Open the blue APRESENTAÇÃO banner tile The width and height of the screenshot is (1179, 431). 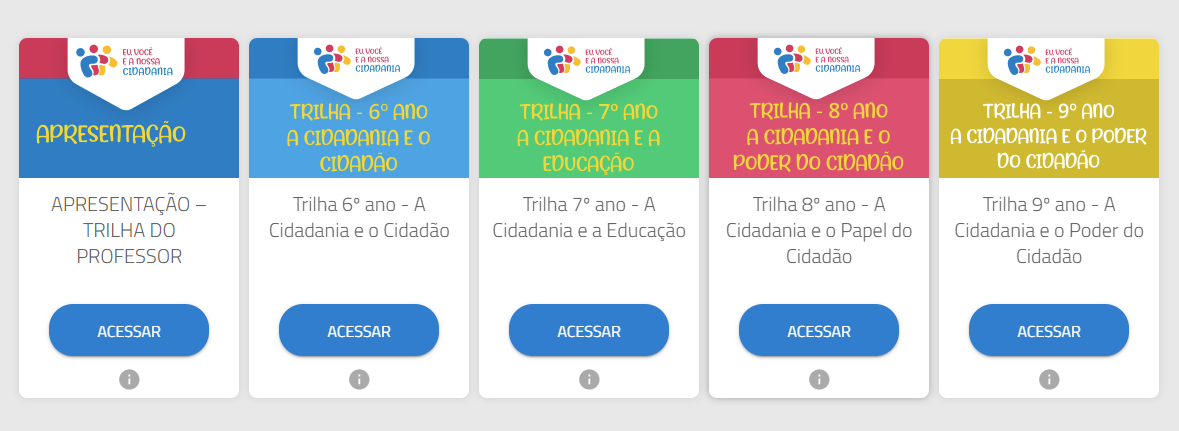129,135
